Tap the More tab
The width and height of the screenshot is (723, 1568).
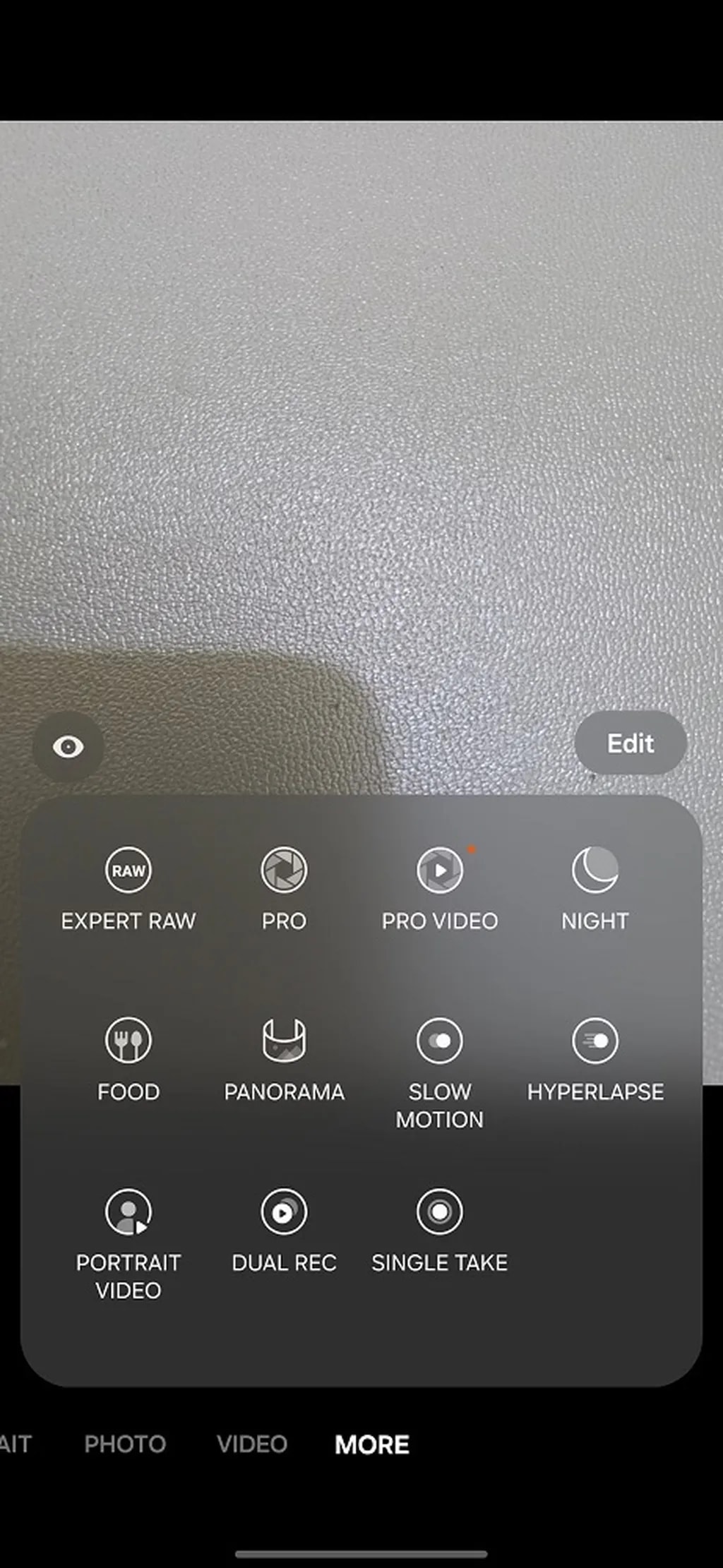[372, 1444]
